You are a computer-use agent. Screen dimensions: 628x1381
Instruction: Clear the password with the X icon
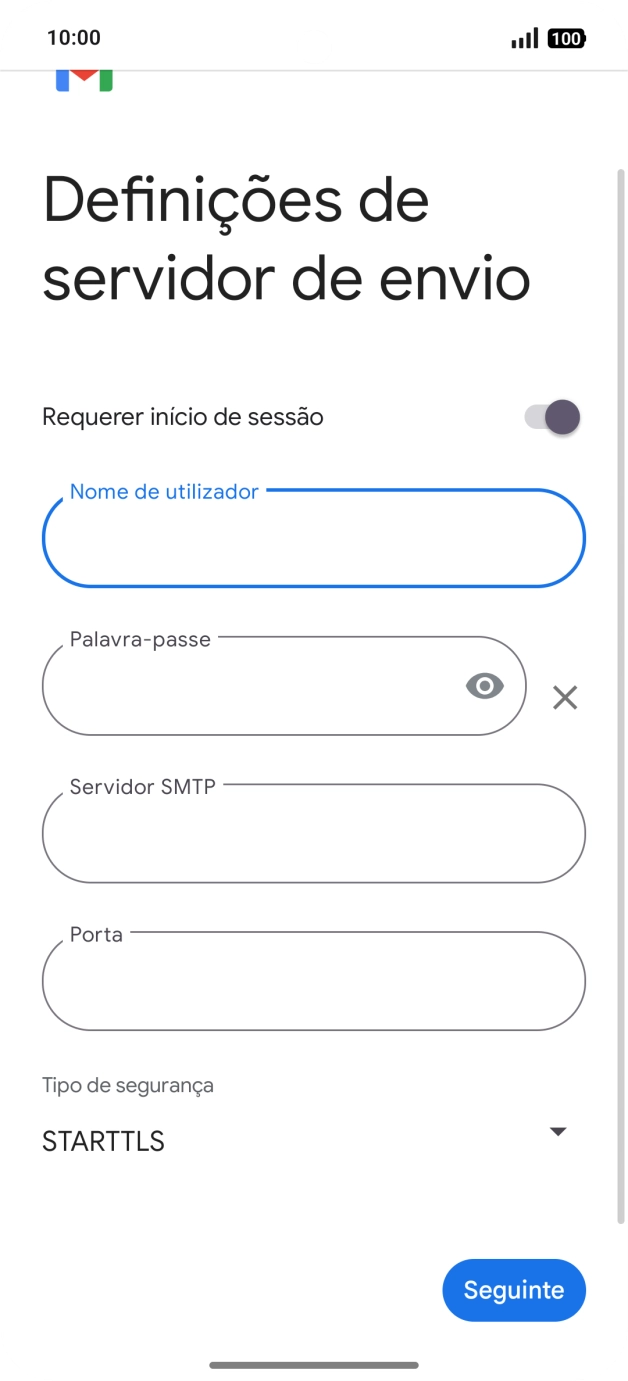[565, 697]
